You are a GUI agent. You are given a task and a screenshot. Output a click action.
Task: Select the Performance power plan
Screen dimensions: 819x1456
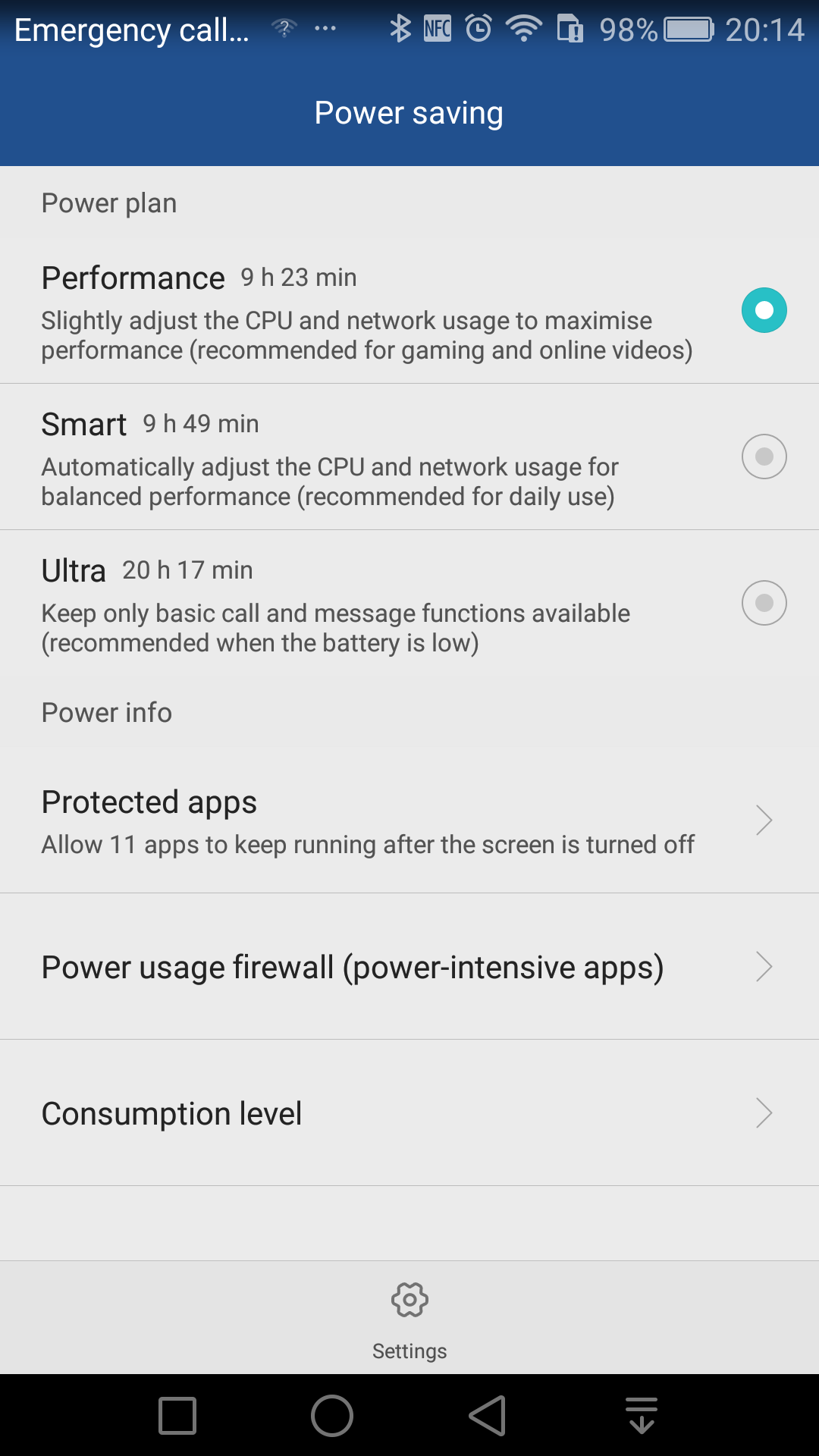click(x=764, y=310)
